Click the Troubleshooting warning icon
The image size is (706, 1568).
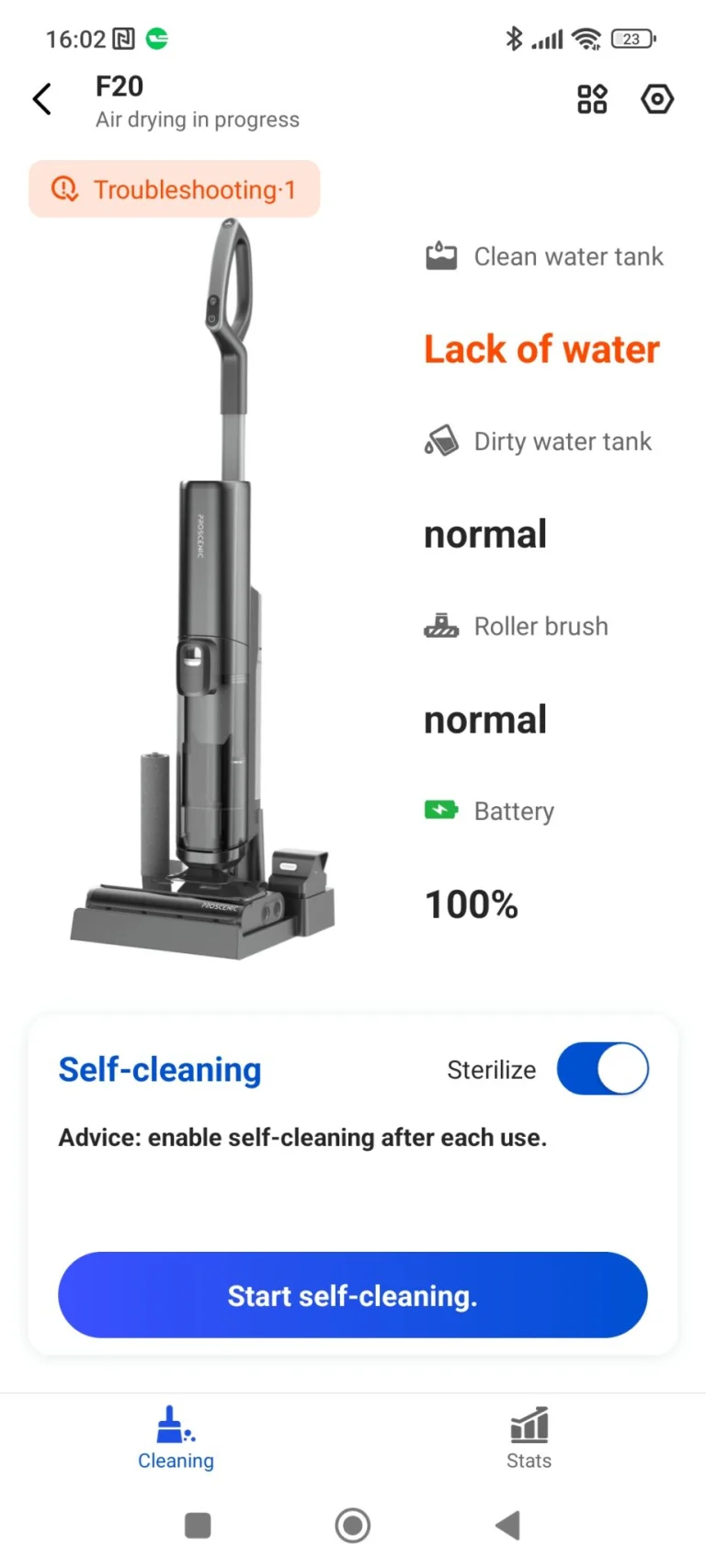(x=63, y=188)
